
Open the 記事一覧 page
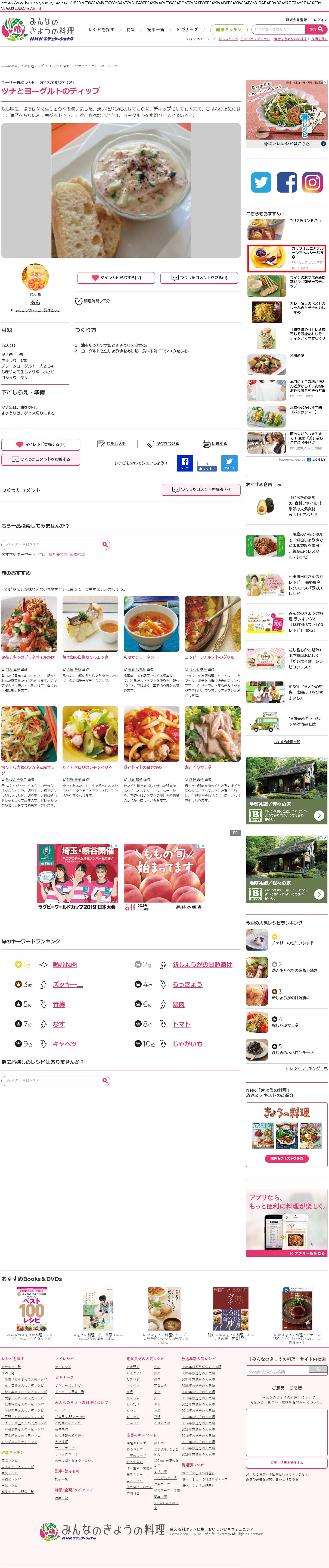point(156,29)
